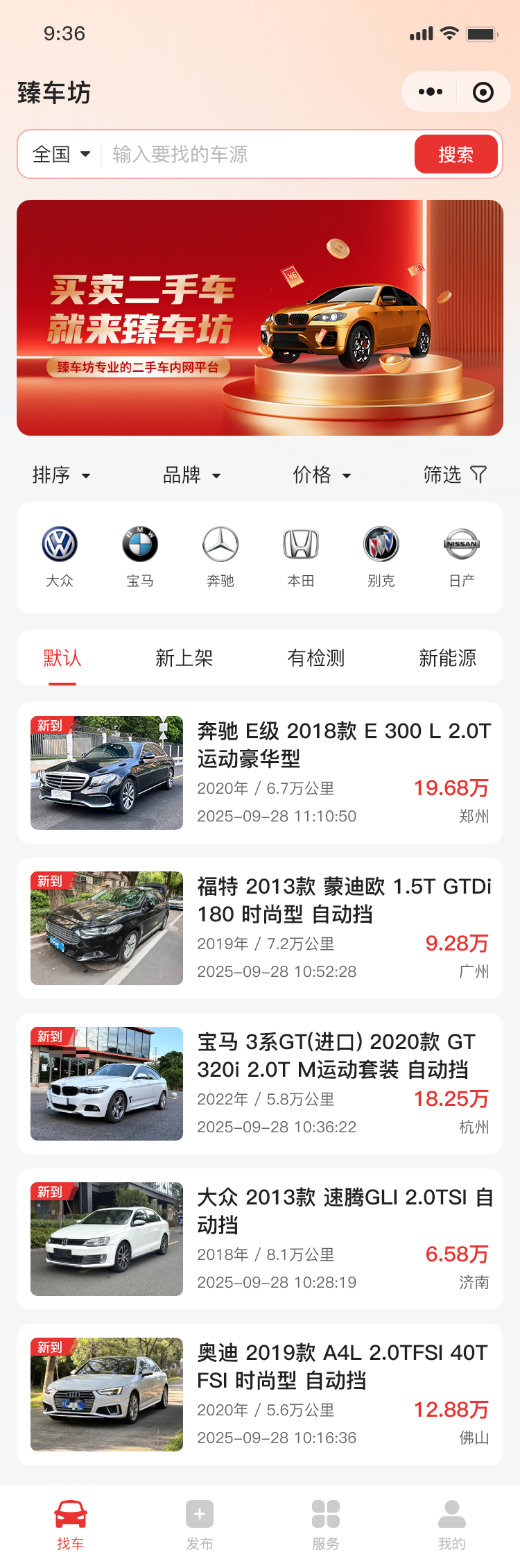The width and height of the screenshot is (520, 1568).
Task: Open the 买卖二手车 promo banner
Action: pos(260,318)
